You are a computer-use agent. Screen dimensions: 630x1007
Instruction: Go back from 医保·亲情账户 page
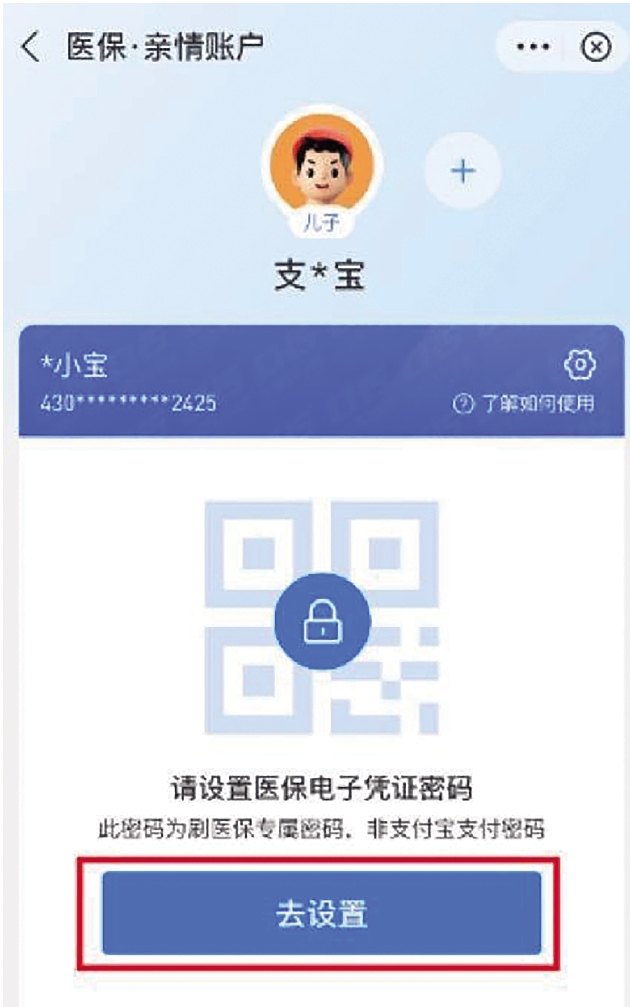click(32, 47)
